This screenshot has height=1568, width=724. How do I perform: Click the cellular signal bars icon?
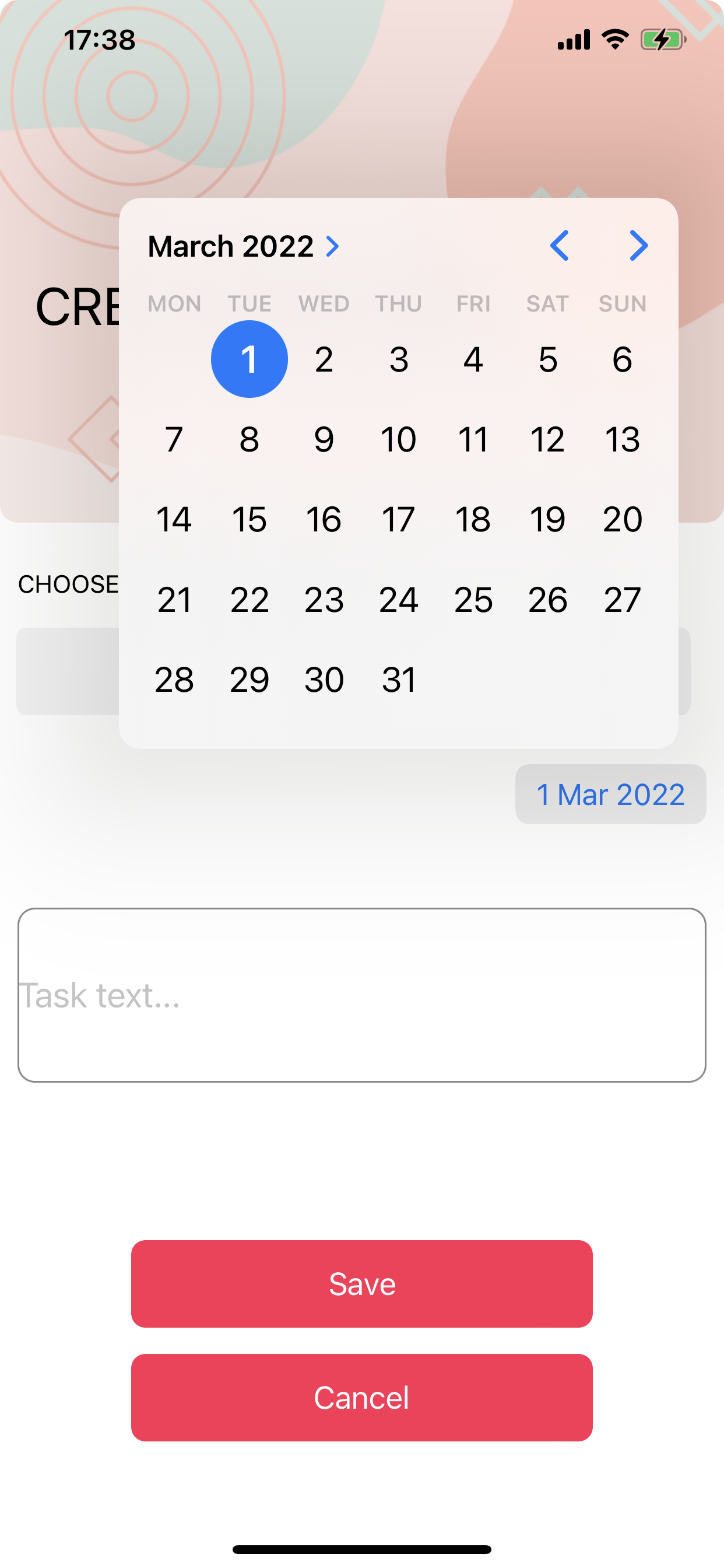click(x=572, y=38)
